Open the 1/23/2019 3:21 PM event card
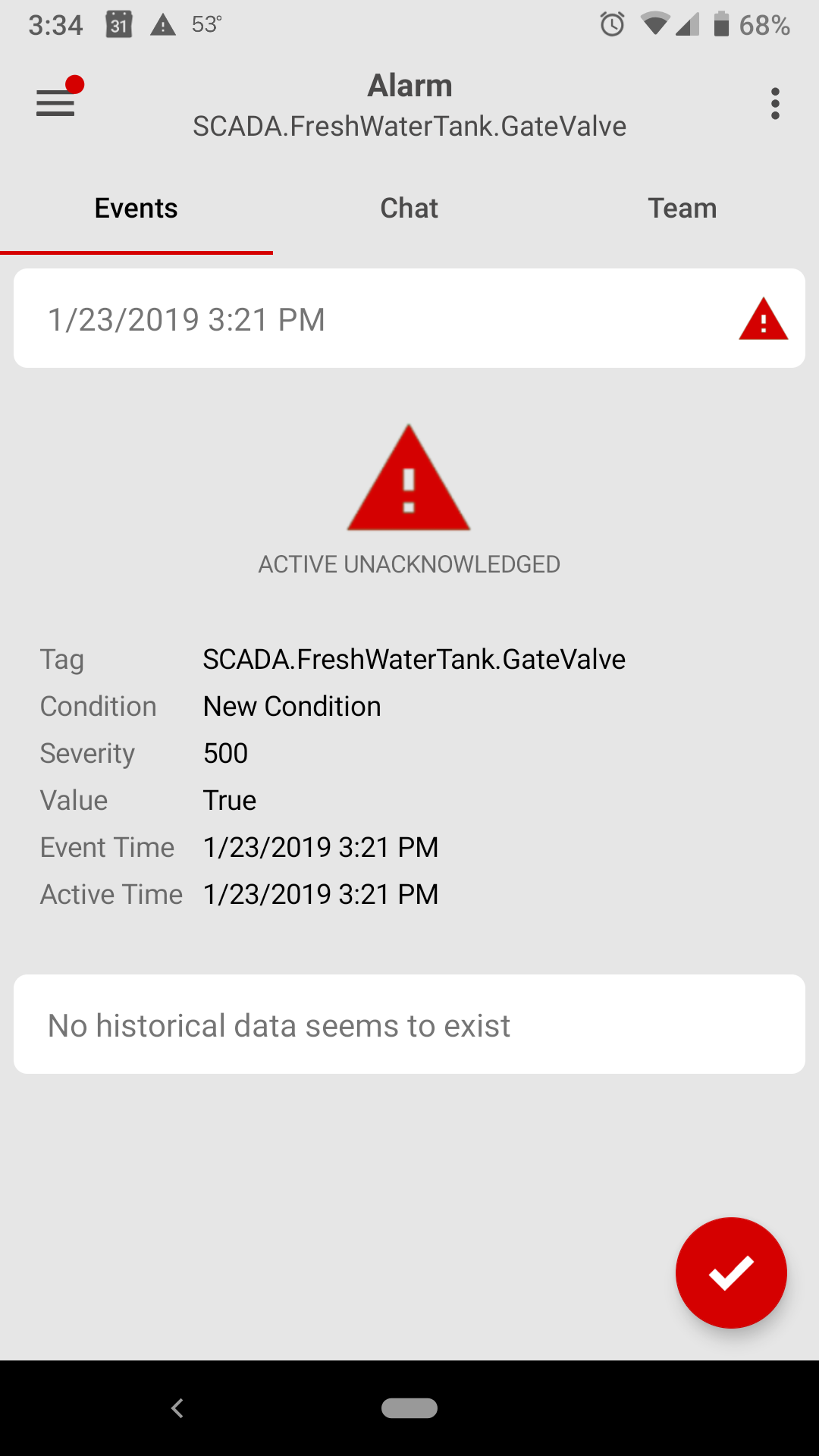Screen dimensions: 819x1456 (x=409, y=318)
